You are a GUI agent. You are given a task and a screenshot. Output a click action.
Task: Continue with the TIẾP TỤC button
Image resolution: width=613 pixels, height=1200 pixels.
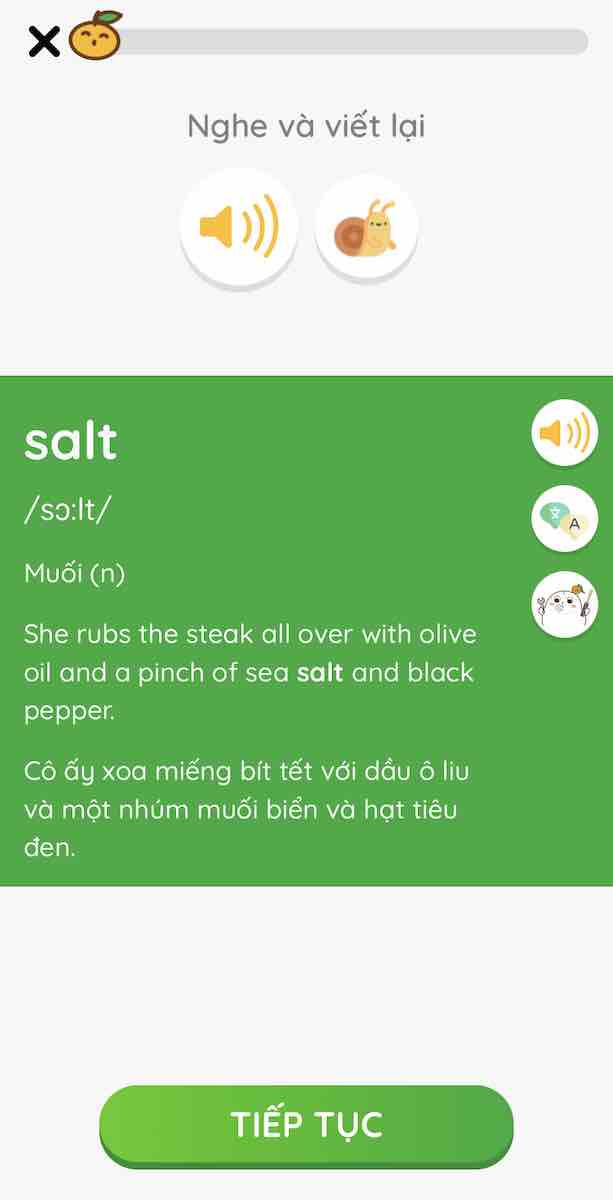click(306, 1125)
